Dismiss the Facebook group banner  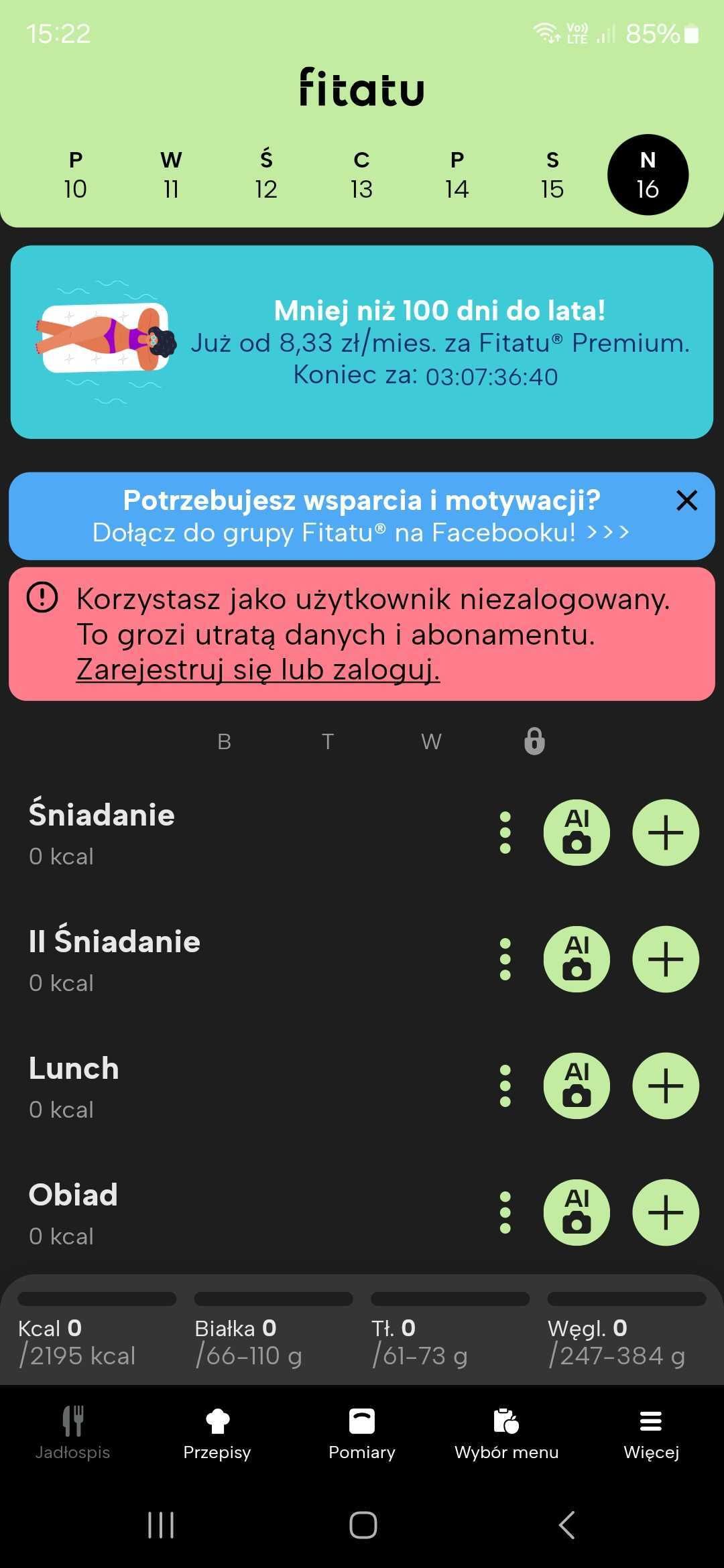(x=686, y=501)
